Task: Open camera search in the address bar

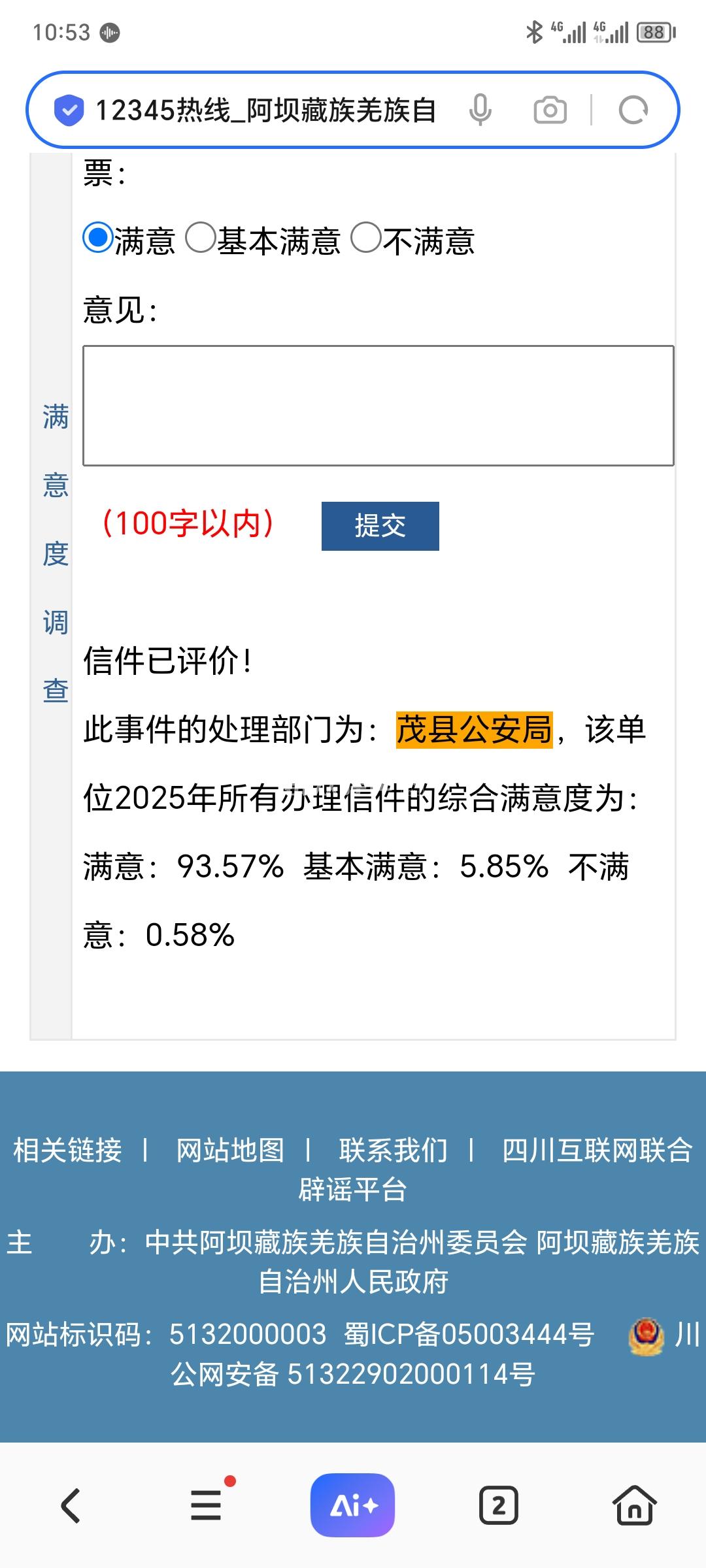Action: [x=550, y=110]
